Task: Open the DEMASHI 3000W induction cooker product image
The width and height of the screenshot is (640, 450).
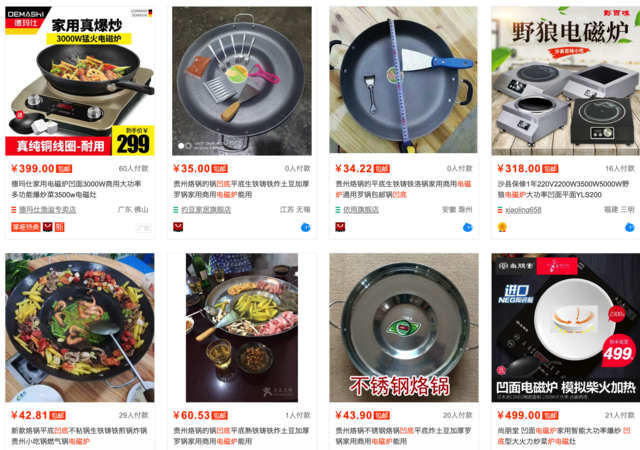Action: (80, 78)
